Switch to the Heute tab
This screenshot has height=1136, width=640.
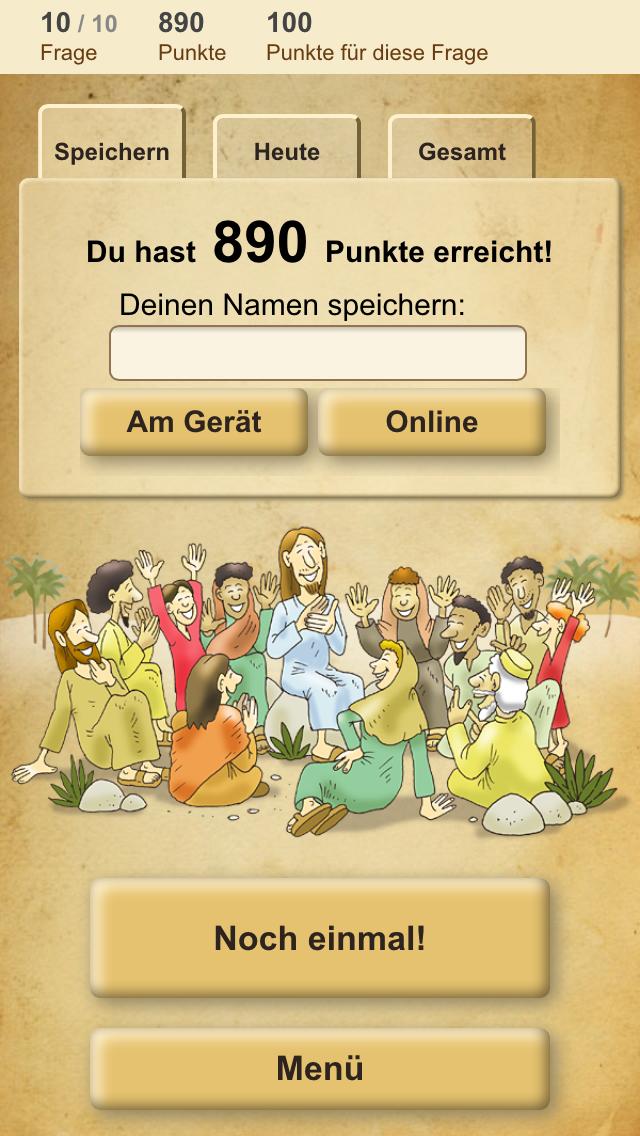point(287,151)
